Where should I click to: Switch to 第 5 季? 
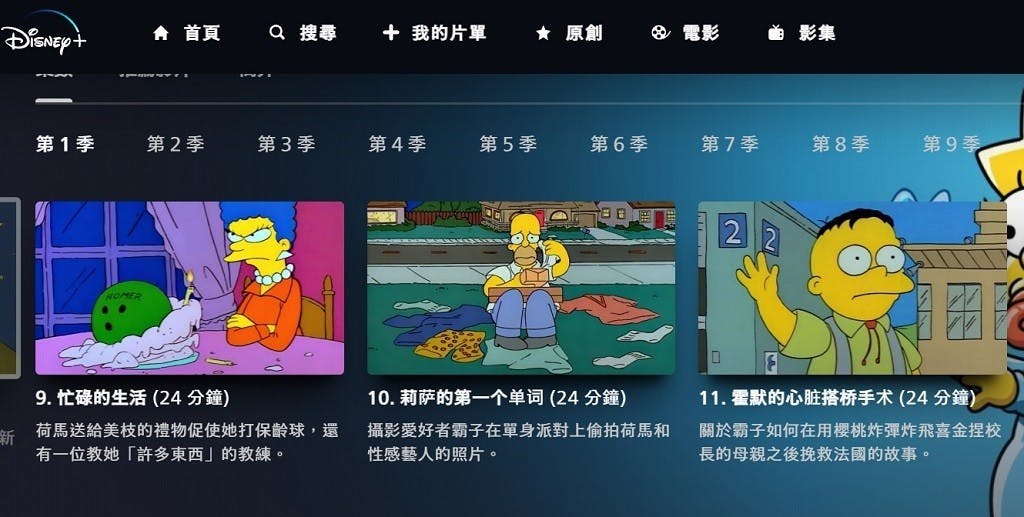[x=508, y=144]
